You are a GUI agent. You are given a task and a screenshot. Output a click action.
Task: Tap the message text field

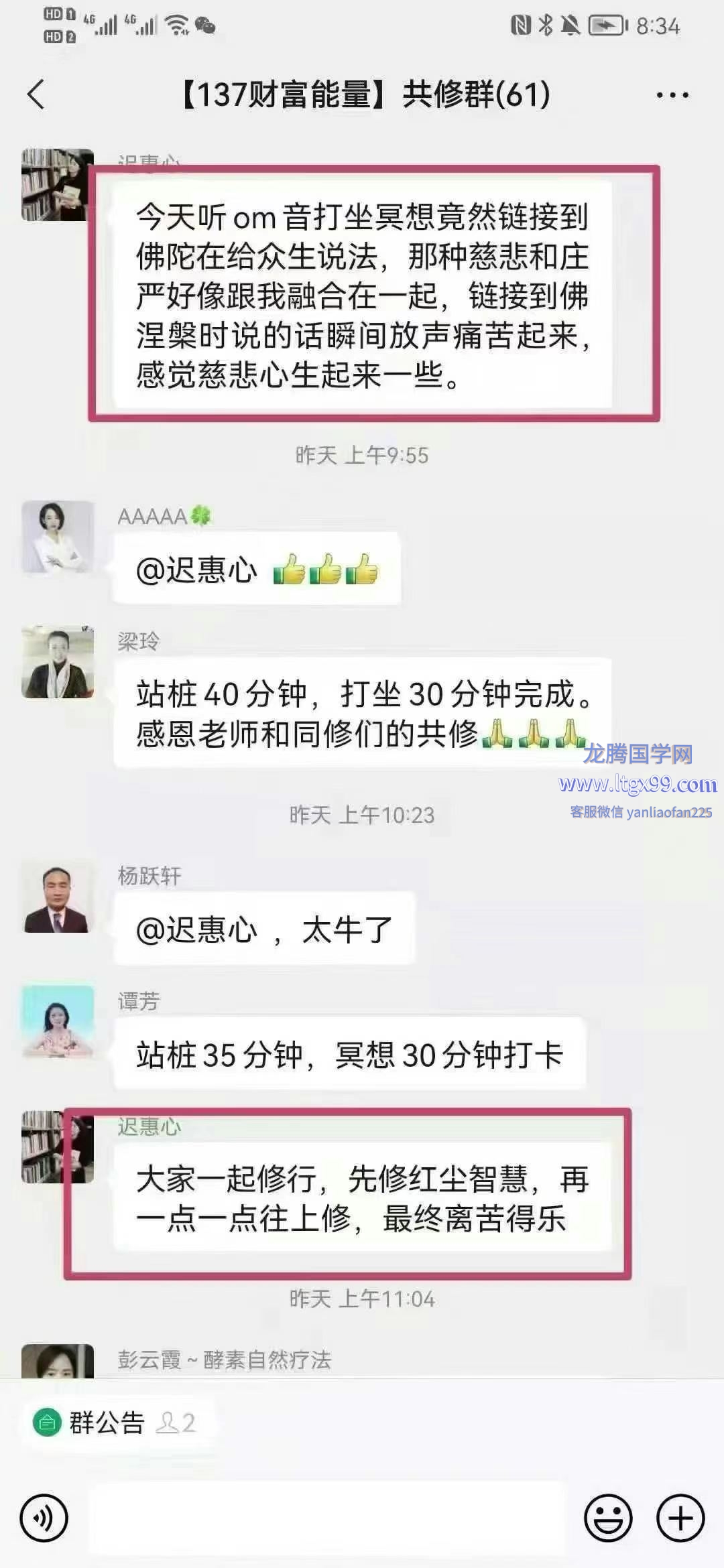(x=327, y=1518)
